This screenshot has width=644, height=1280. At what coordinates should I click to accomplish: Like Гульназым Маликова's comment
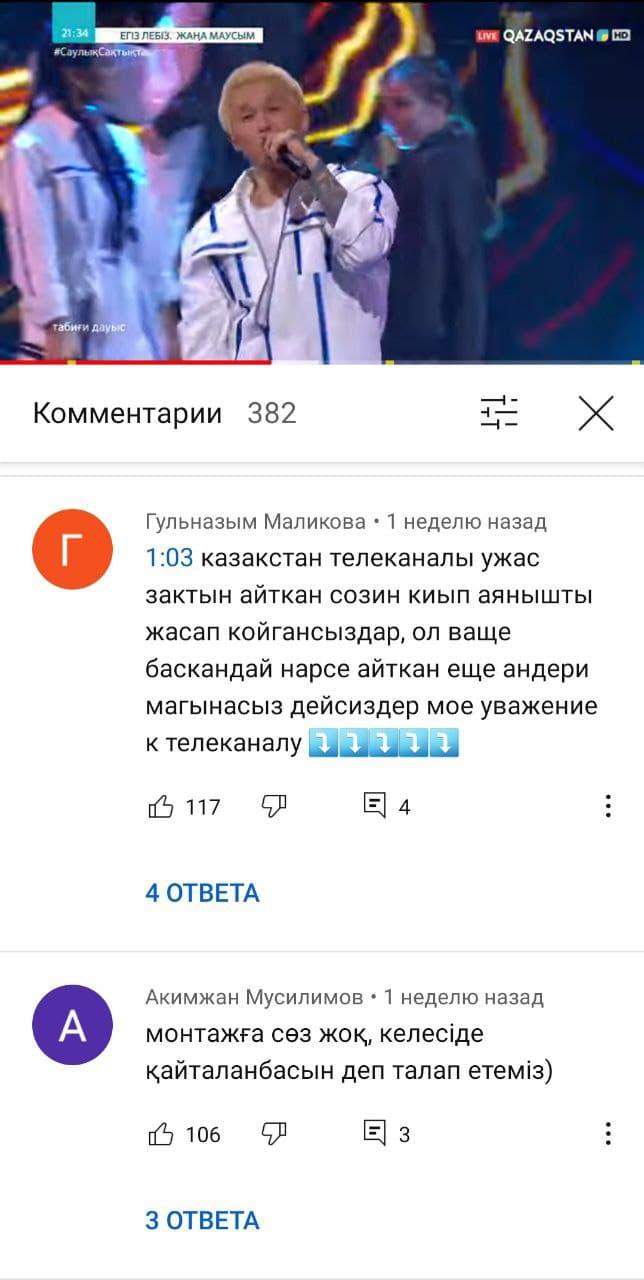click(x=161, y=807)
